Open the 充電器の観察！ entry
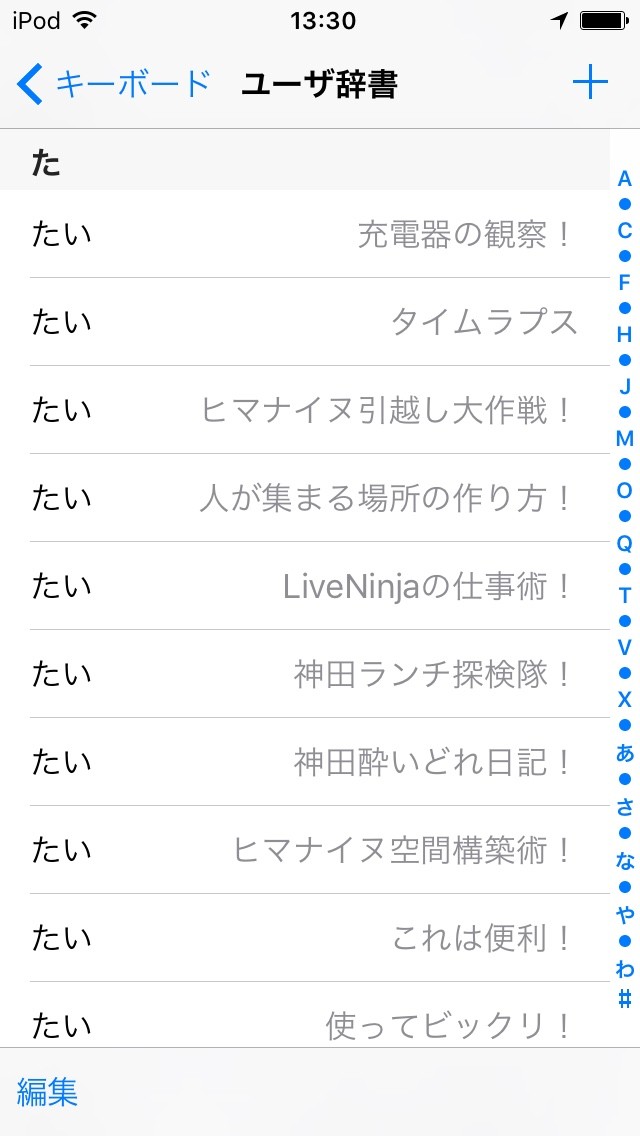The height and width of the screenshot is (1136, 640). click(x=305, y=234)
